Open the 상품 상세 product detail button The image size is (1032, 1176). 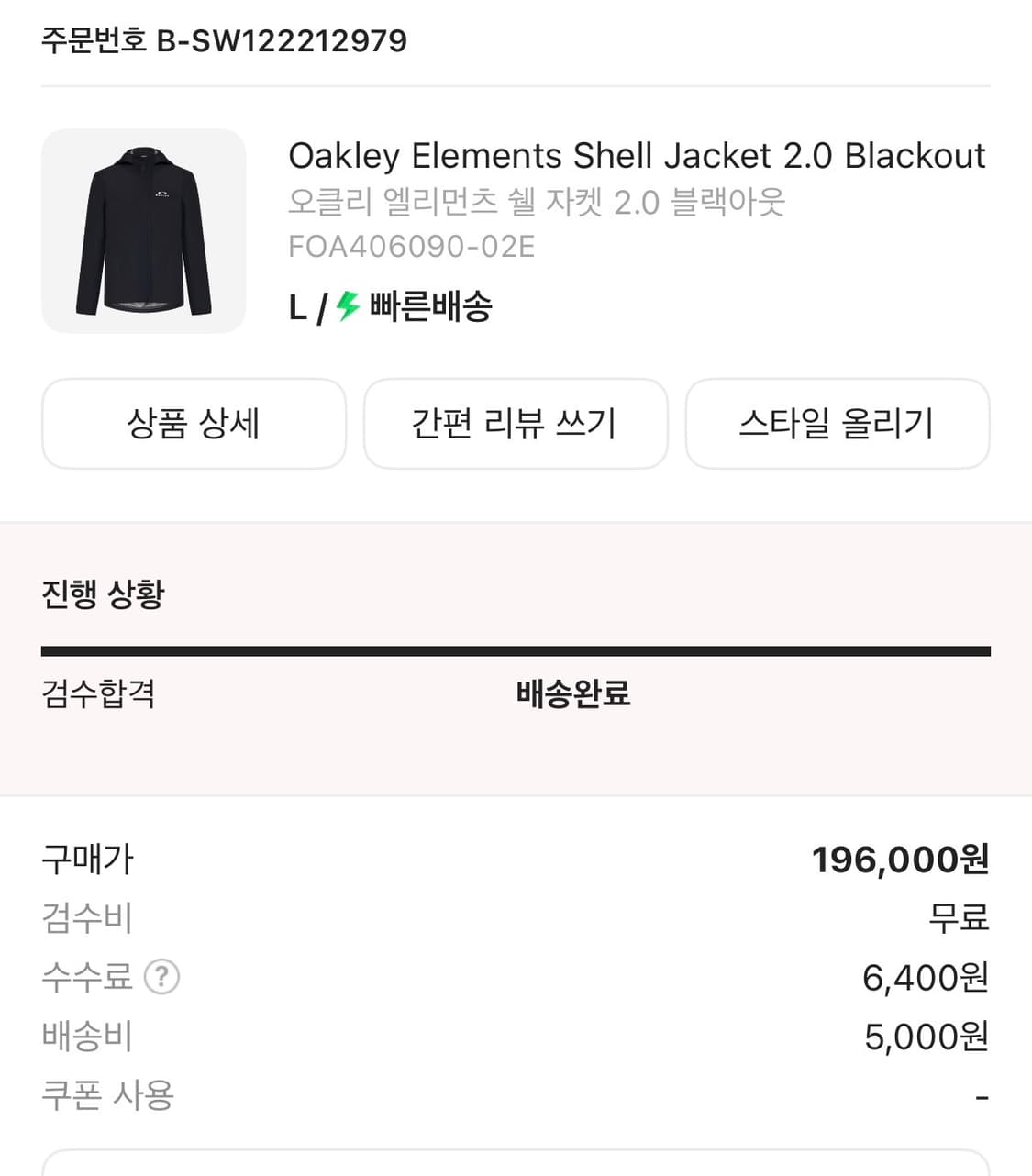(194, 424)
